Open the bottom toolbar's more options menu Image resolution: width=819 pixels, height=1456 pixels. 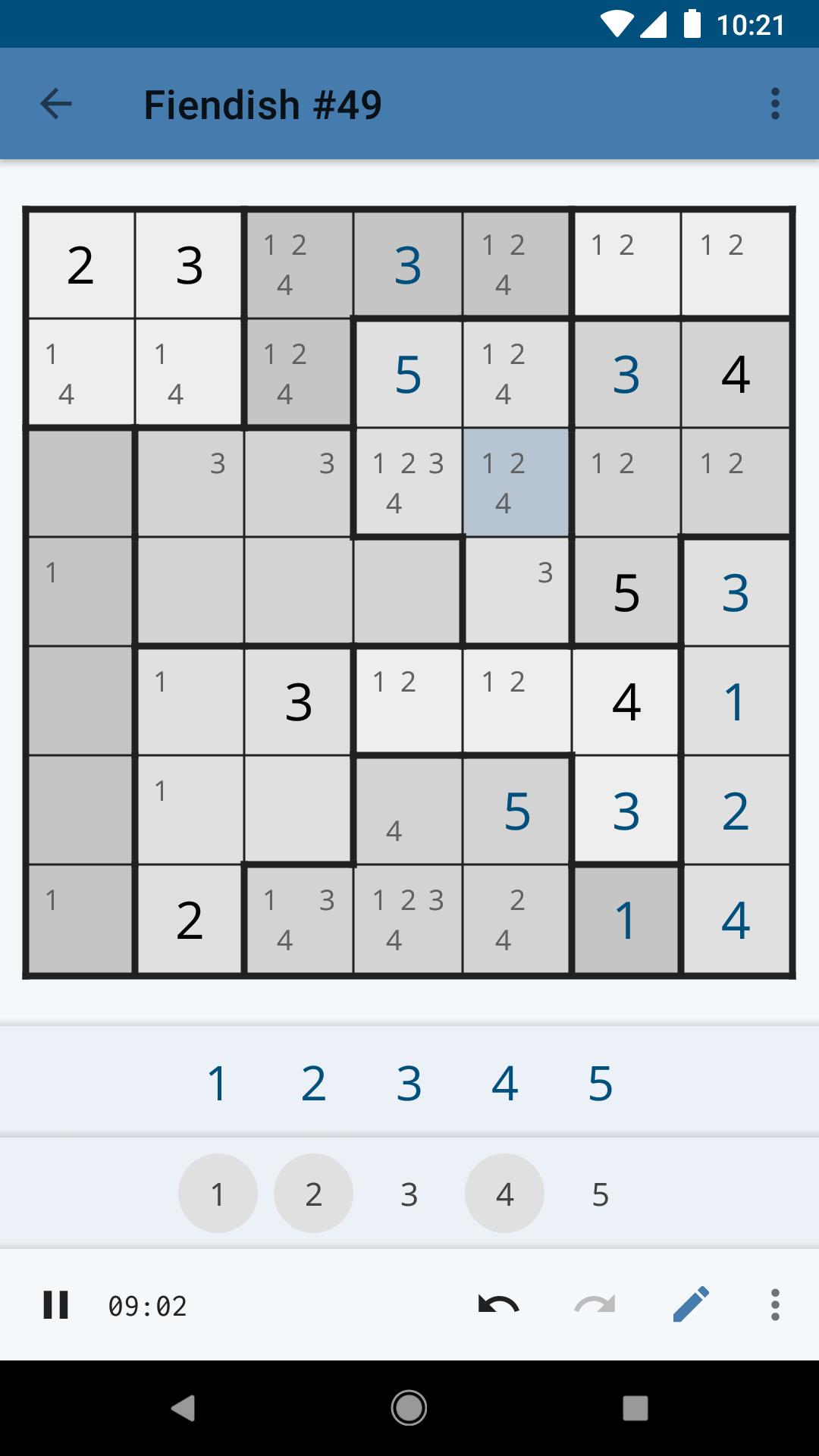coord(774,1305)
